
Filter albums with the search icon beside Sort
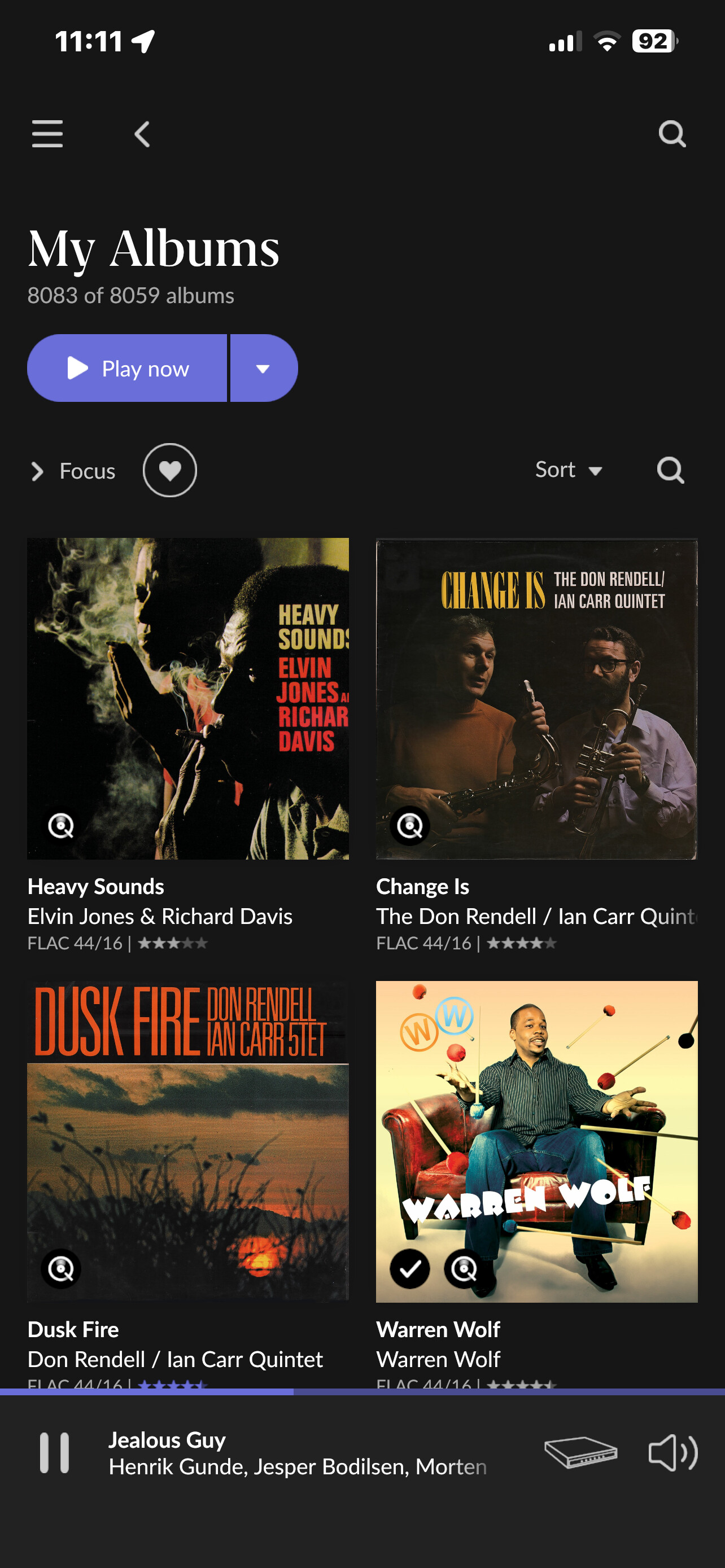click(x=671, y=470)
